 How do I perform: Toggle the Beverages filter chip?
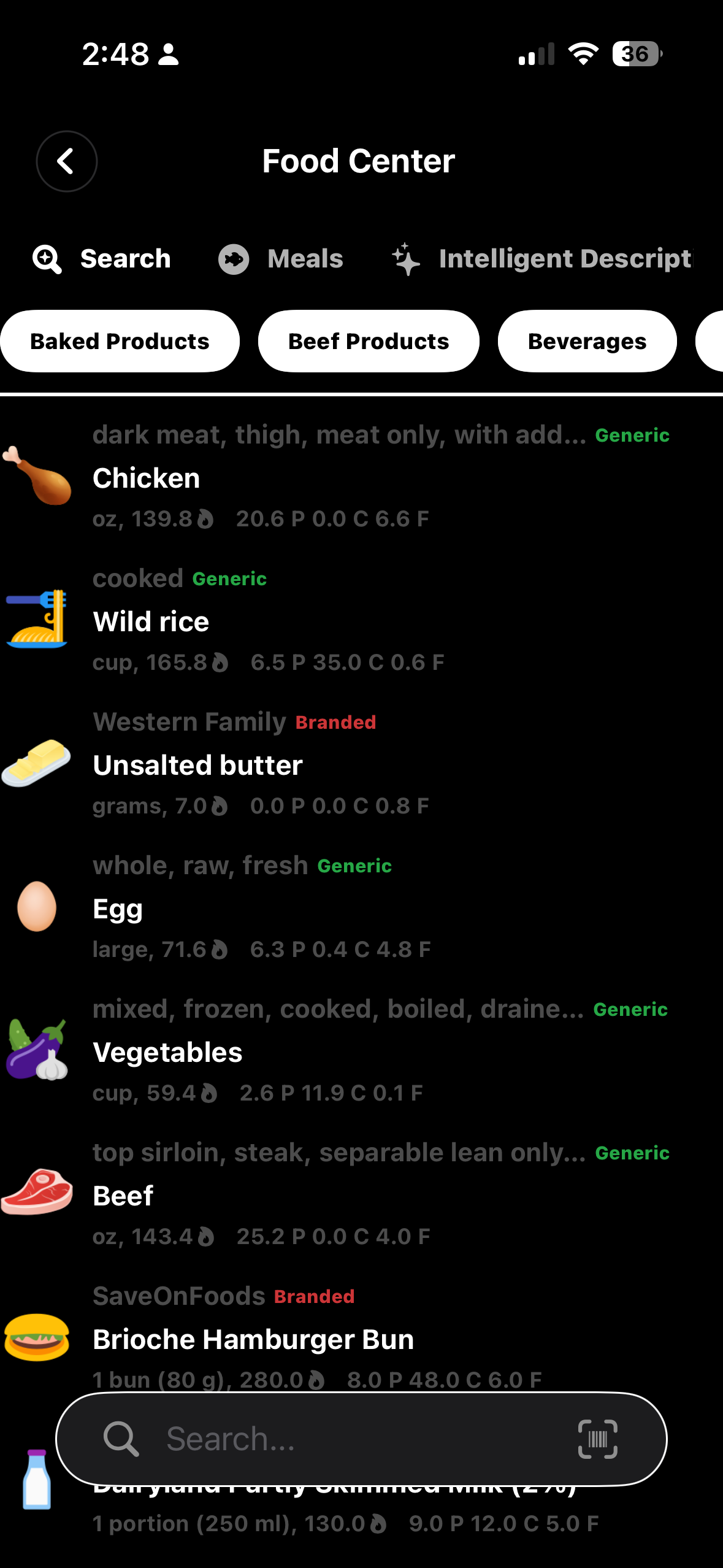click(x=586, y=341)
